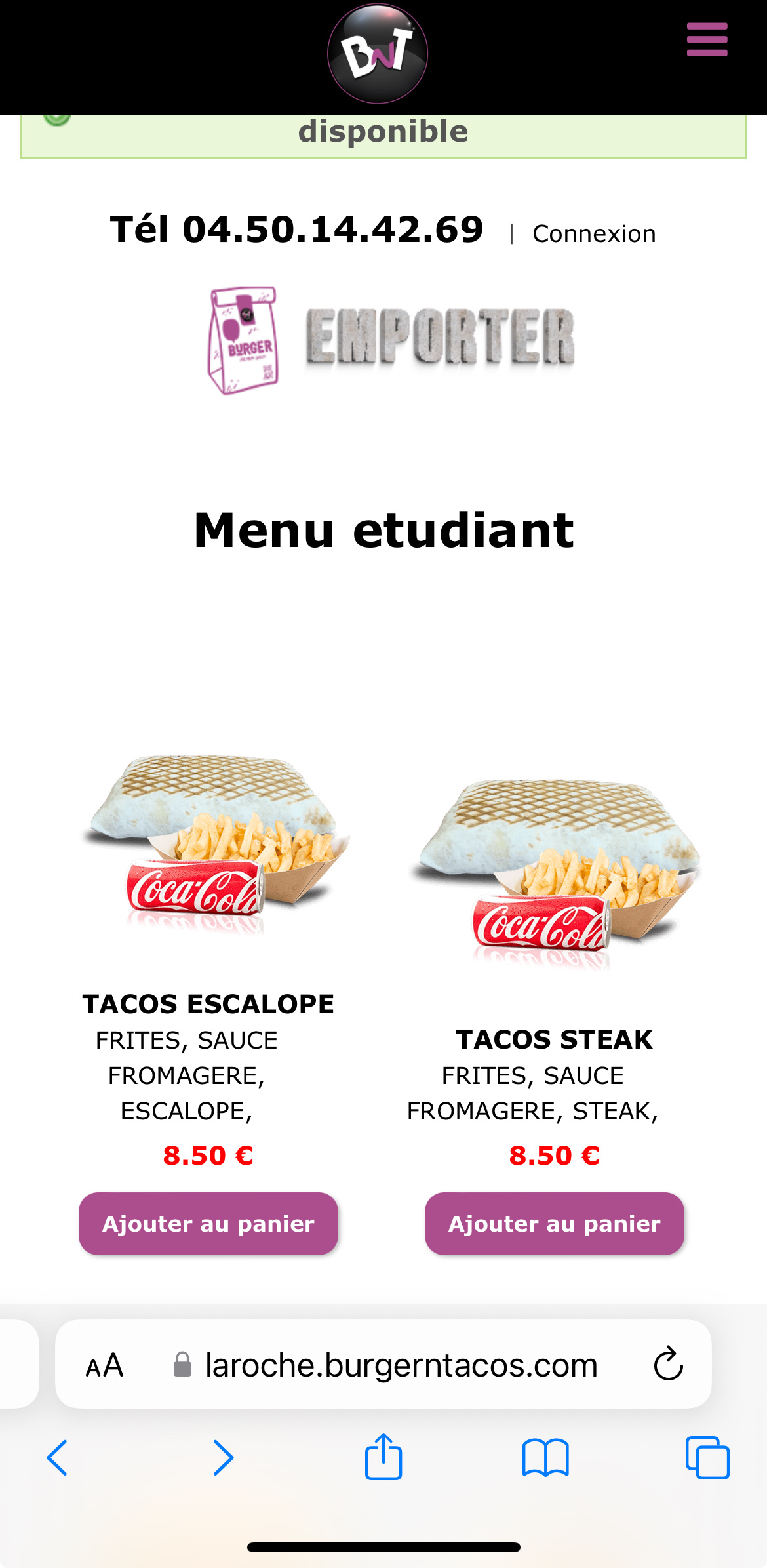Open Safari's AA reader settings

104,1365
